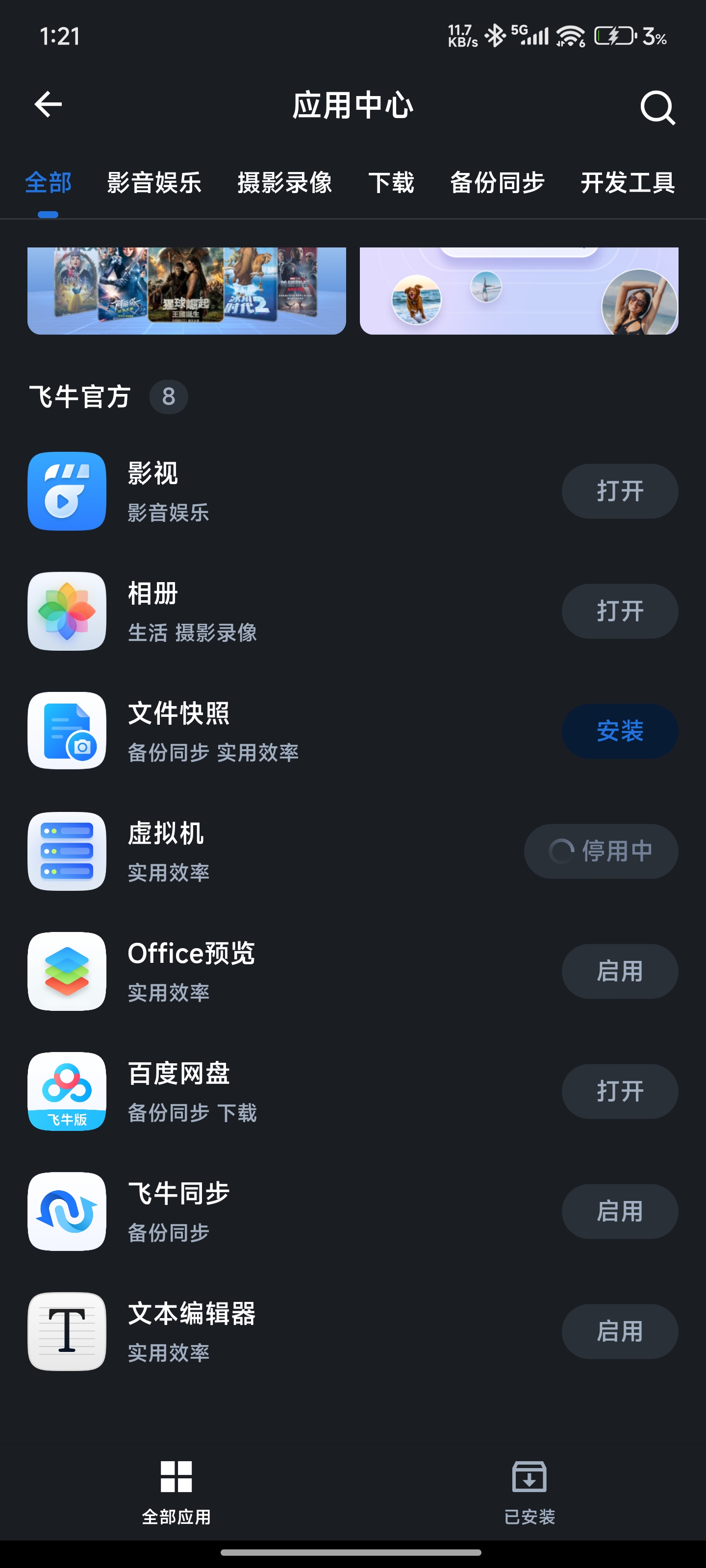
Task: Install the 文件快照 app
Action: point(620,731)
